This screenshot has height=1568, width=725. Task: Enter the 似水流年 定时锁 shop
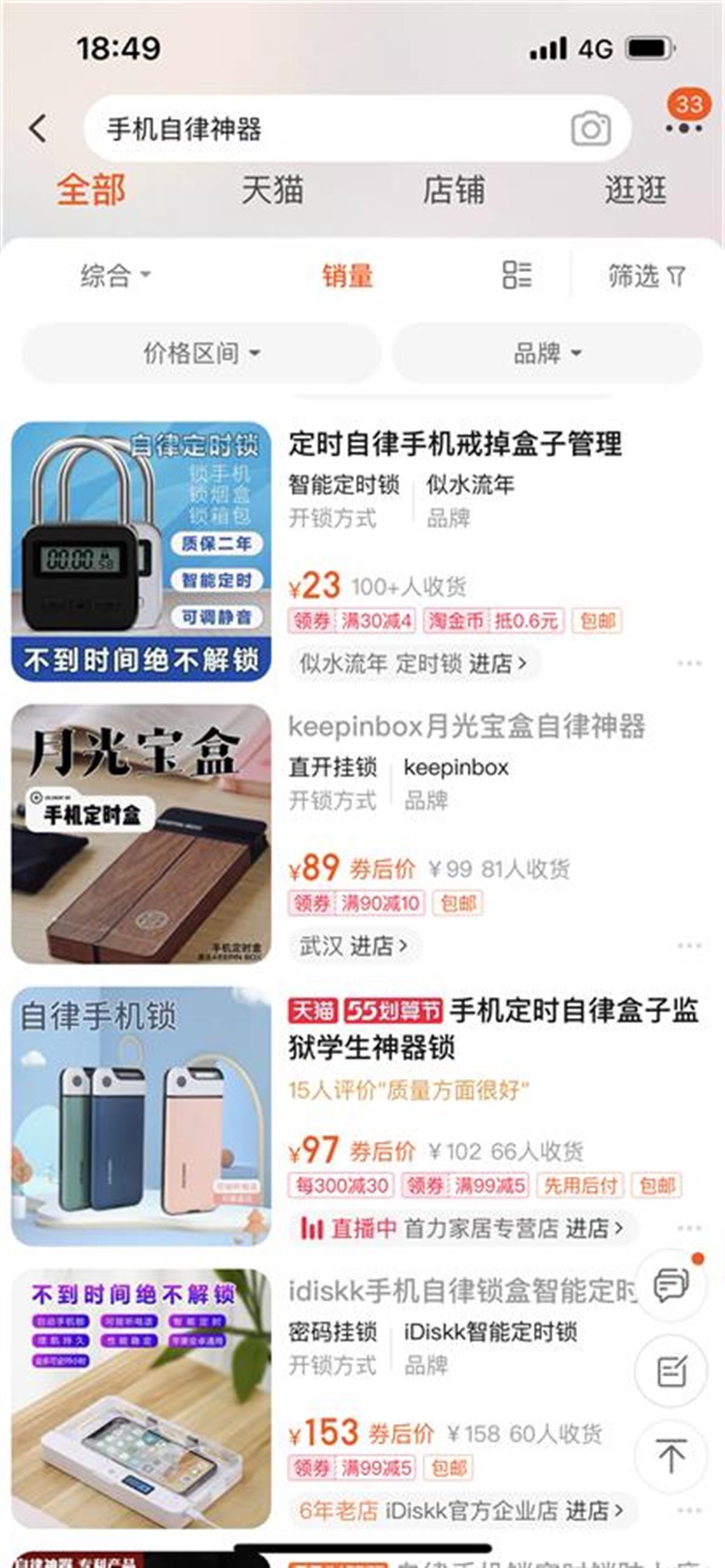click(x=413, y=663)
